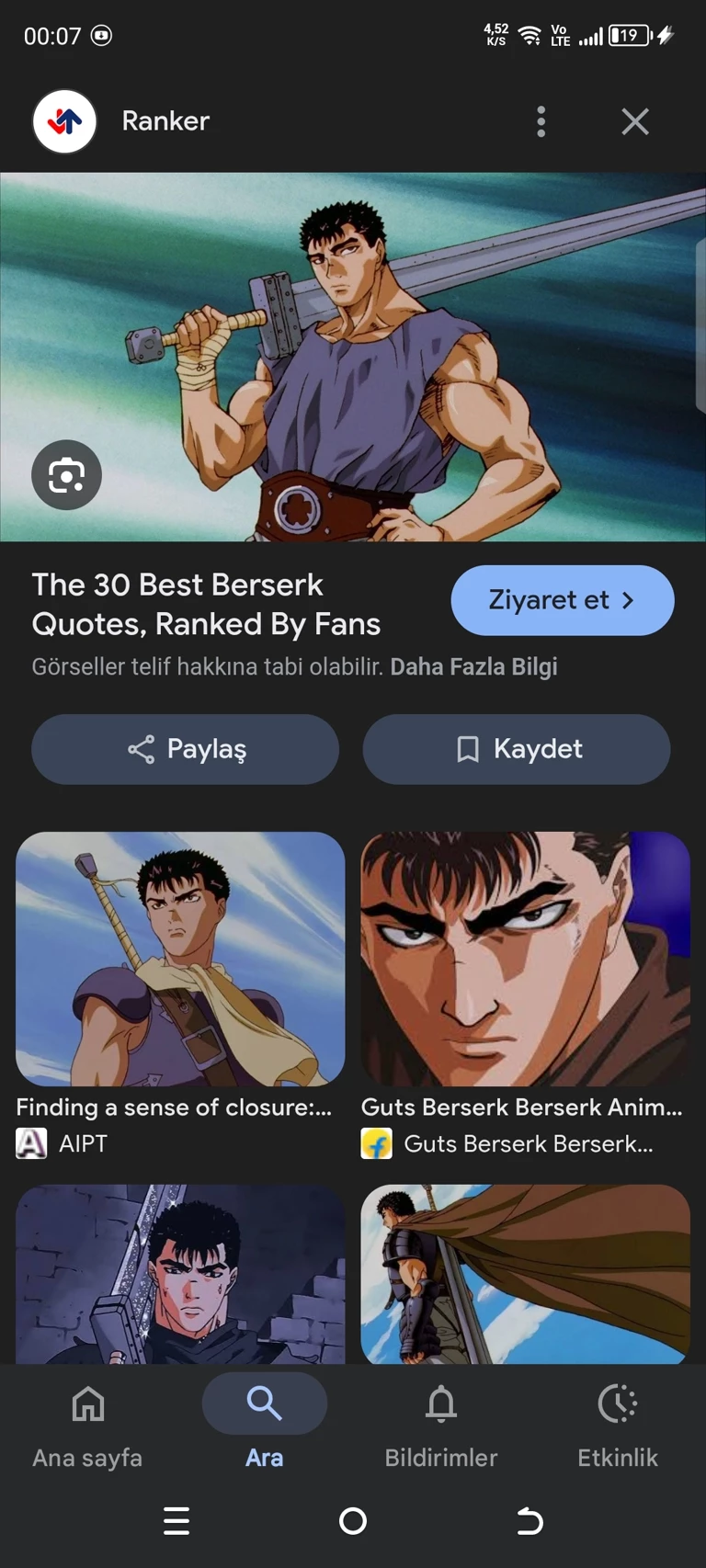Go back using system back button

click(529, 1521)
